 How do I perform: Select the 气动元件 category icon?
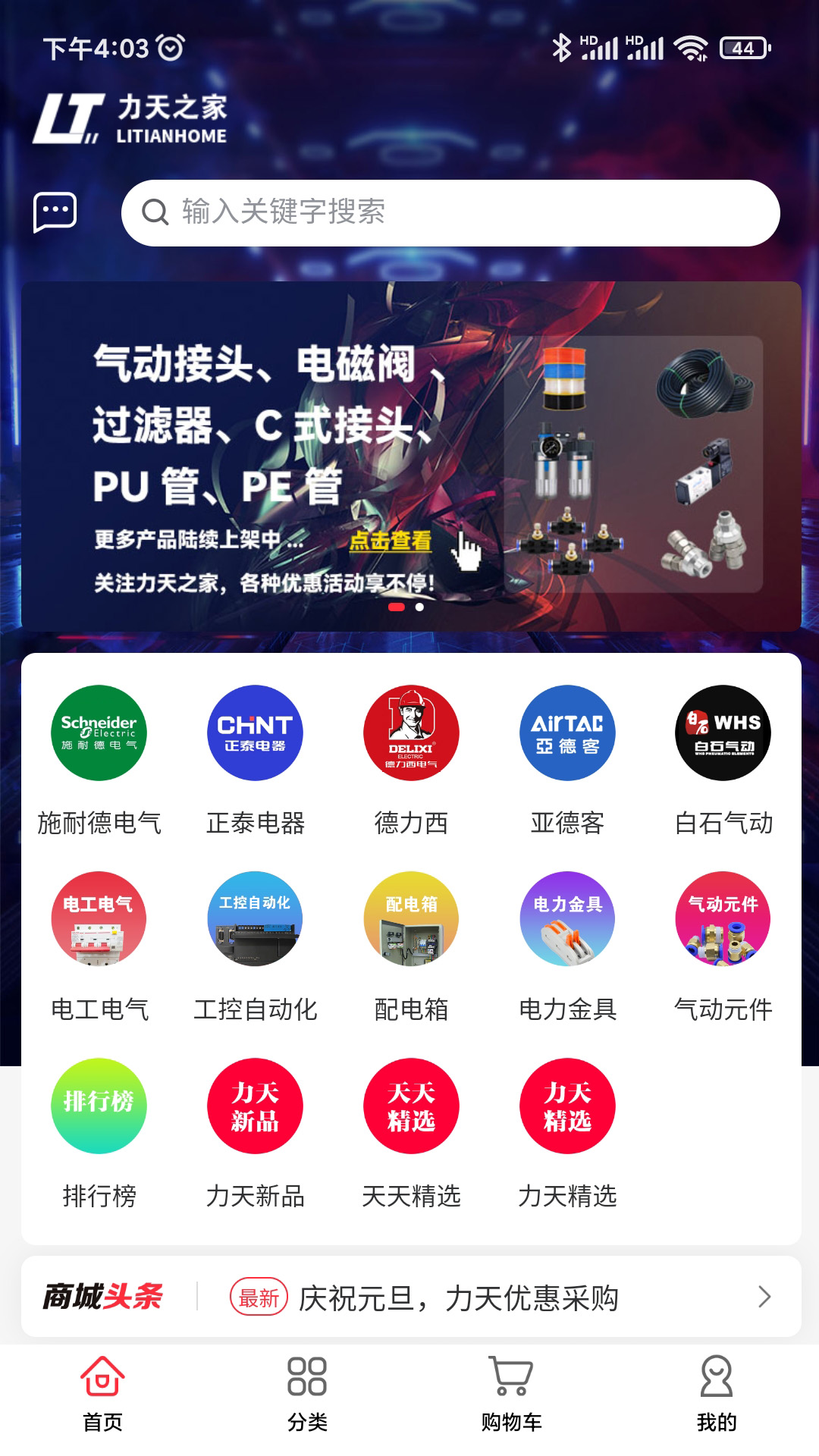[x=722, y=918]
